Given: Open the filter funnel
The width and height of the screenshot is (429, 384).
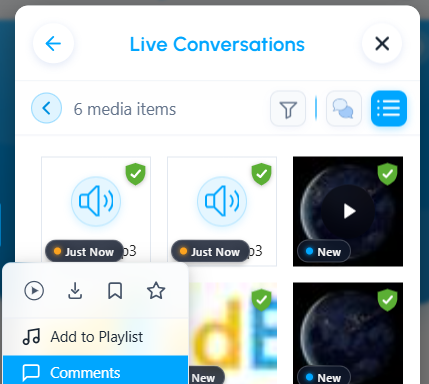Looking at the screenshot, I should click(x=288, y=109).
